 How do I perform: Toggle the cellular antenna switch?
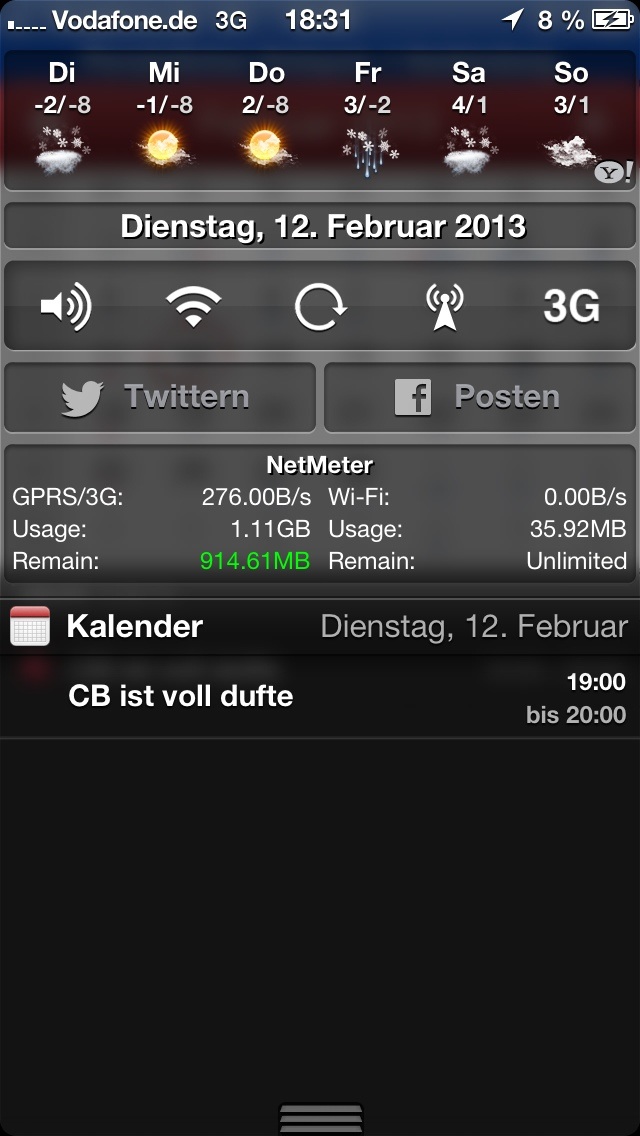pyautogui.click(x=445, y=306)
